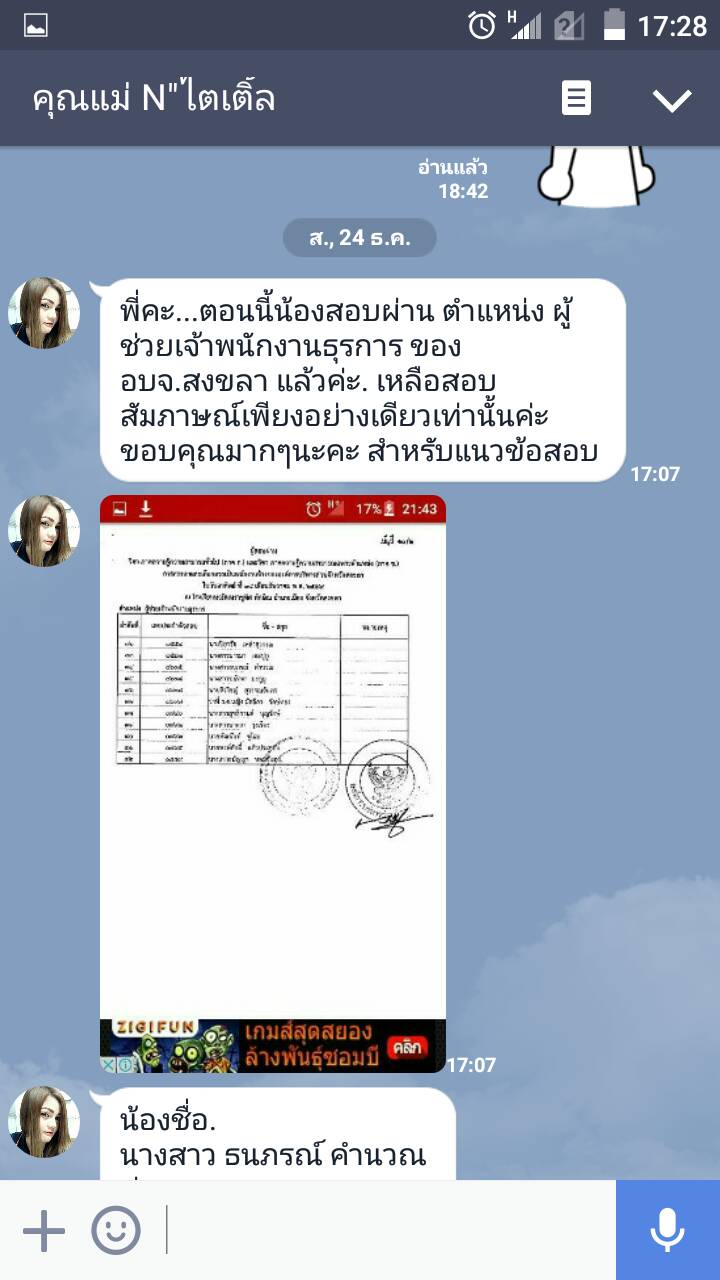
Task: Tap the plus attachment button
Action: point(43,1230)
